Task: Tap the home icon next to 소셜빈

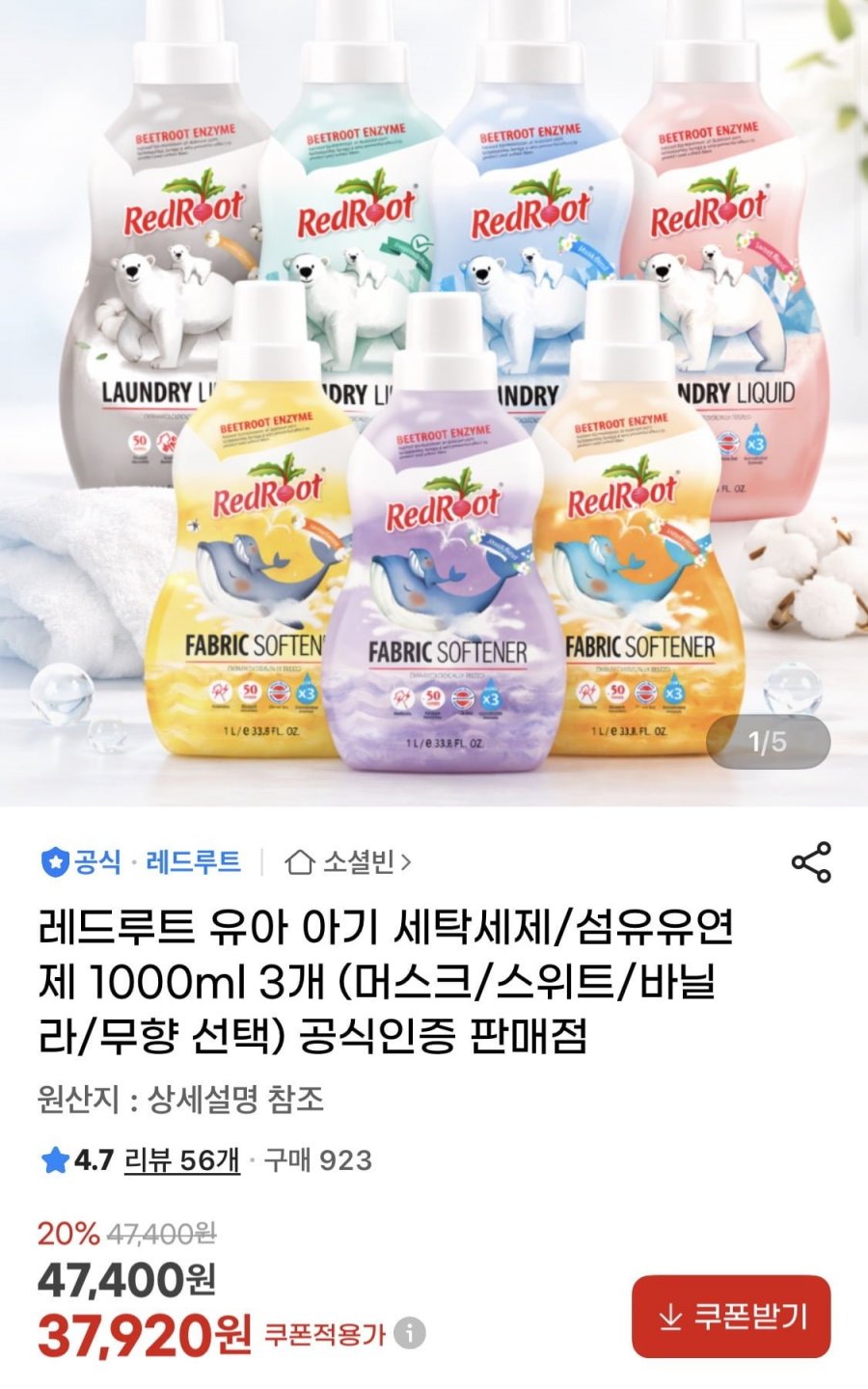Action: [x=302, y=863]
